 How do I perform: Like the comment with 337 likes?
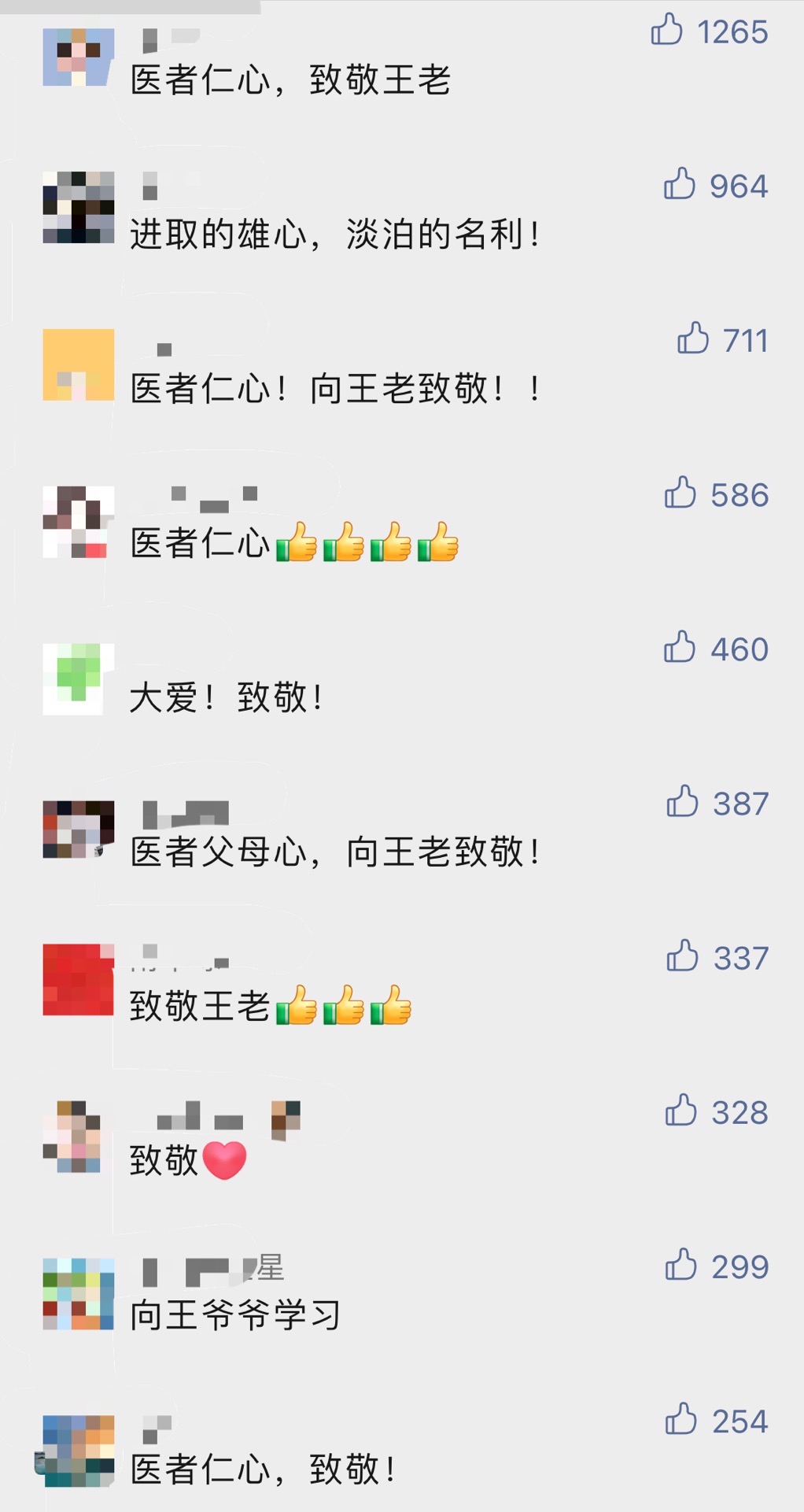click(x=682, y=956)
